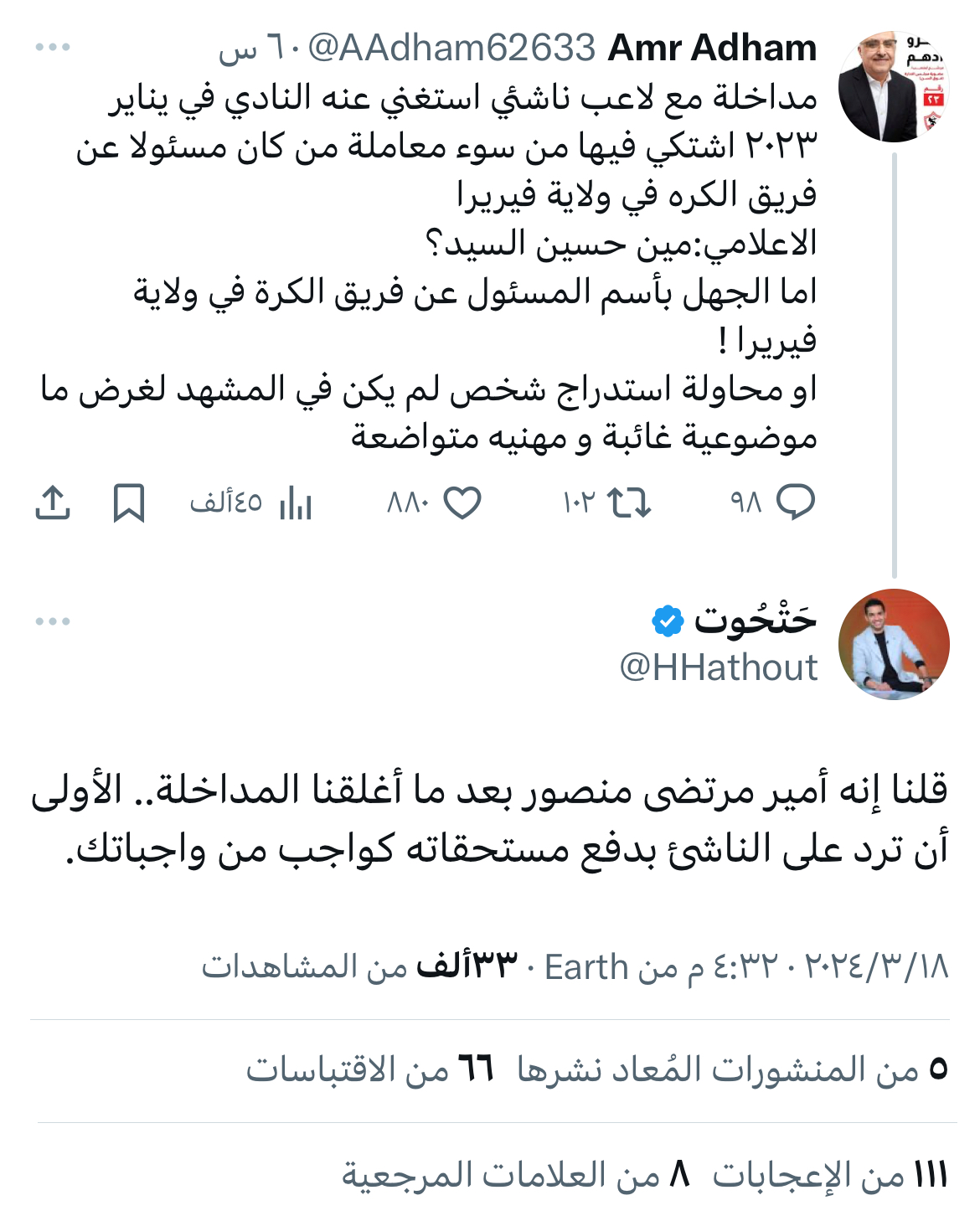Repost Amr Adham's post
Viewport: 980px width, 1221px height.
point(628,502)
